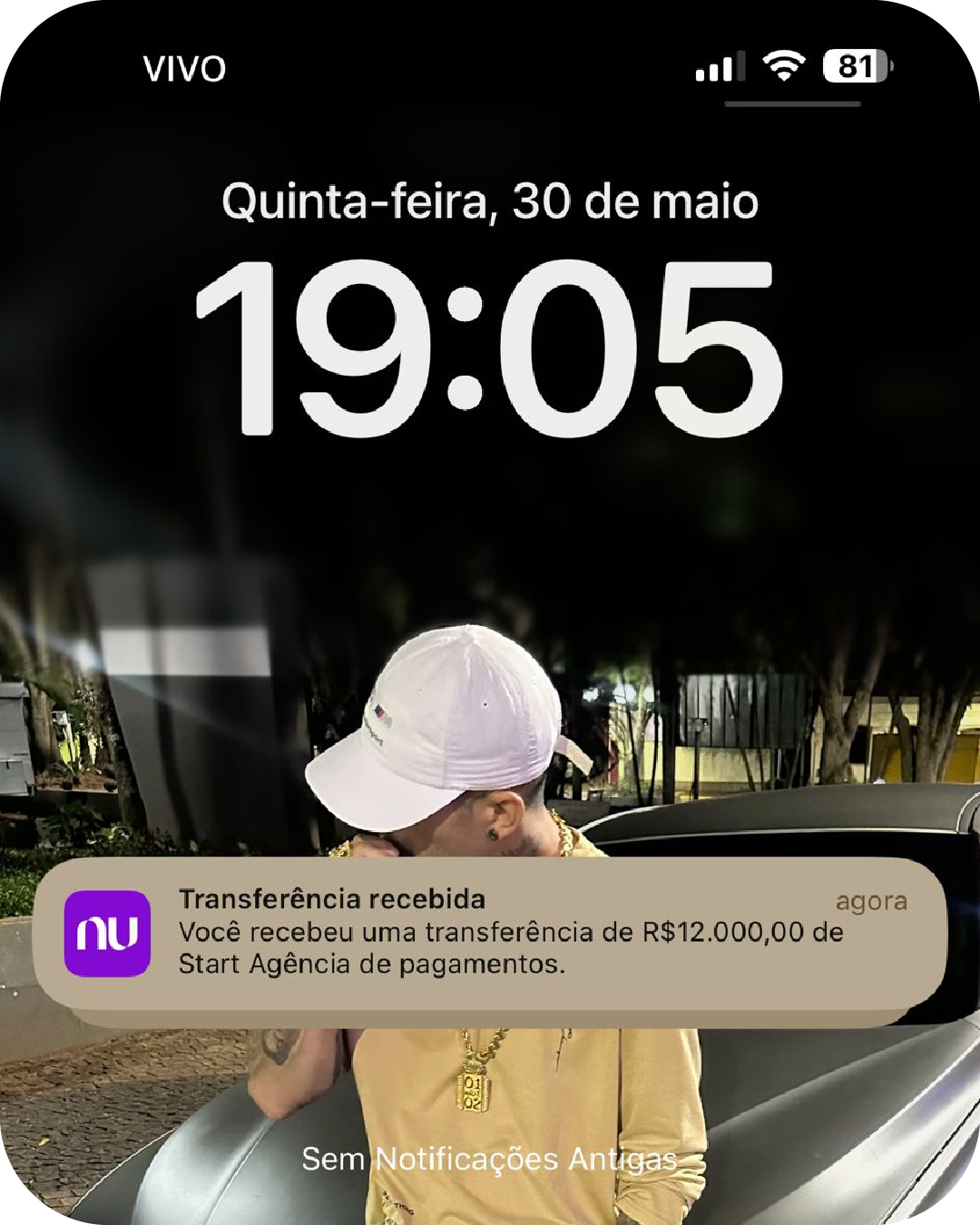Open the Nubank transfer received notification
The image size is (980, 1225).
click(490, 933)
